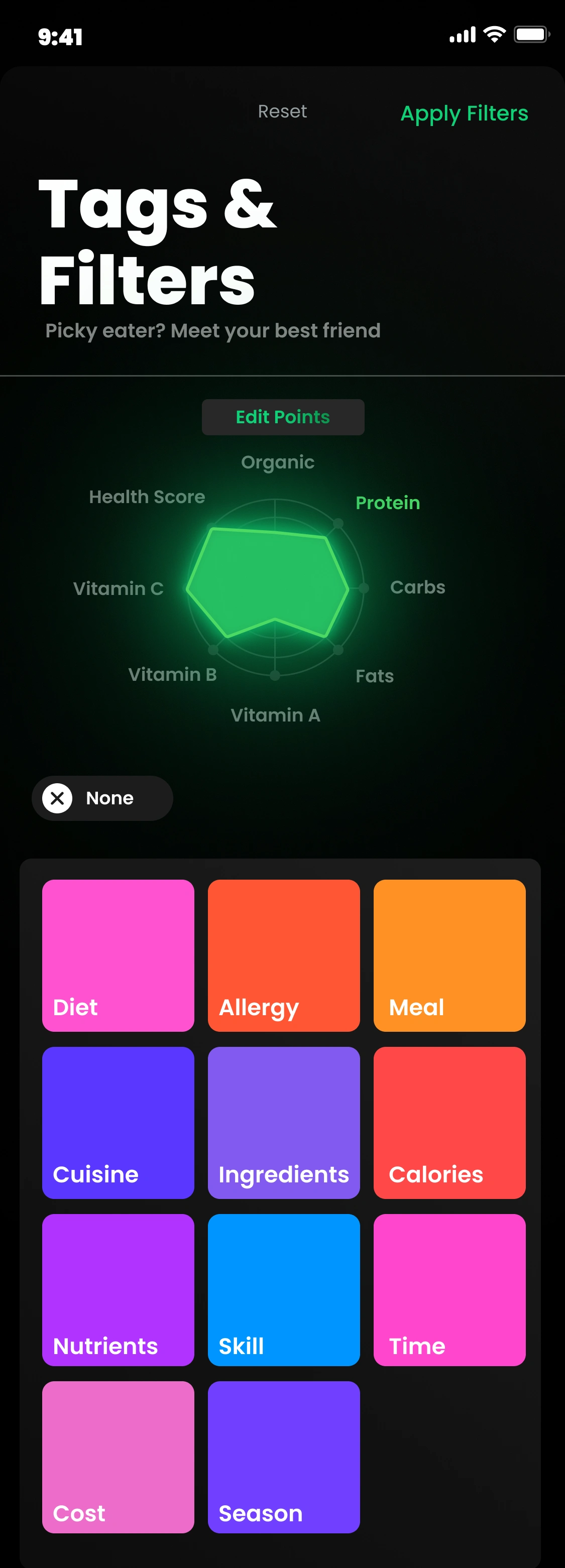Tap the Reset button
This screenshot has width=565, height=1568.
[x=282, y=111]
